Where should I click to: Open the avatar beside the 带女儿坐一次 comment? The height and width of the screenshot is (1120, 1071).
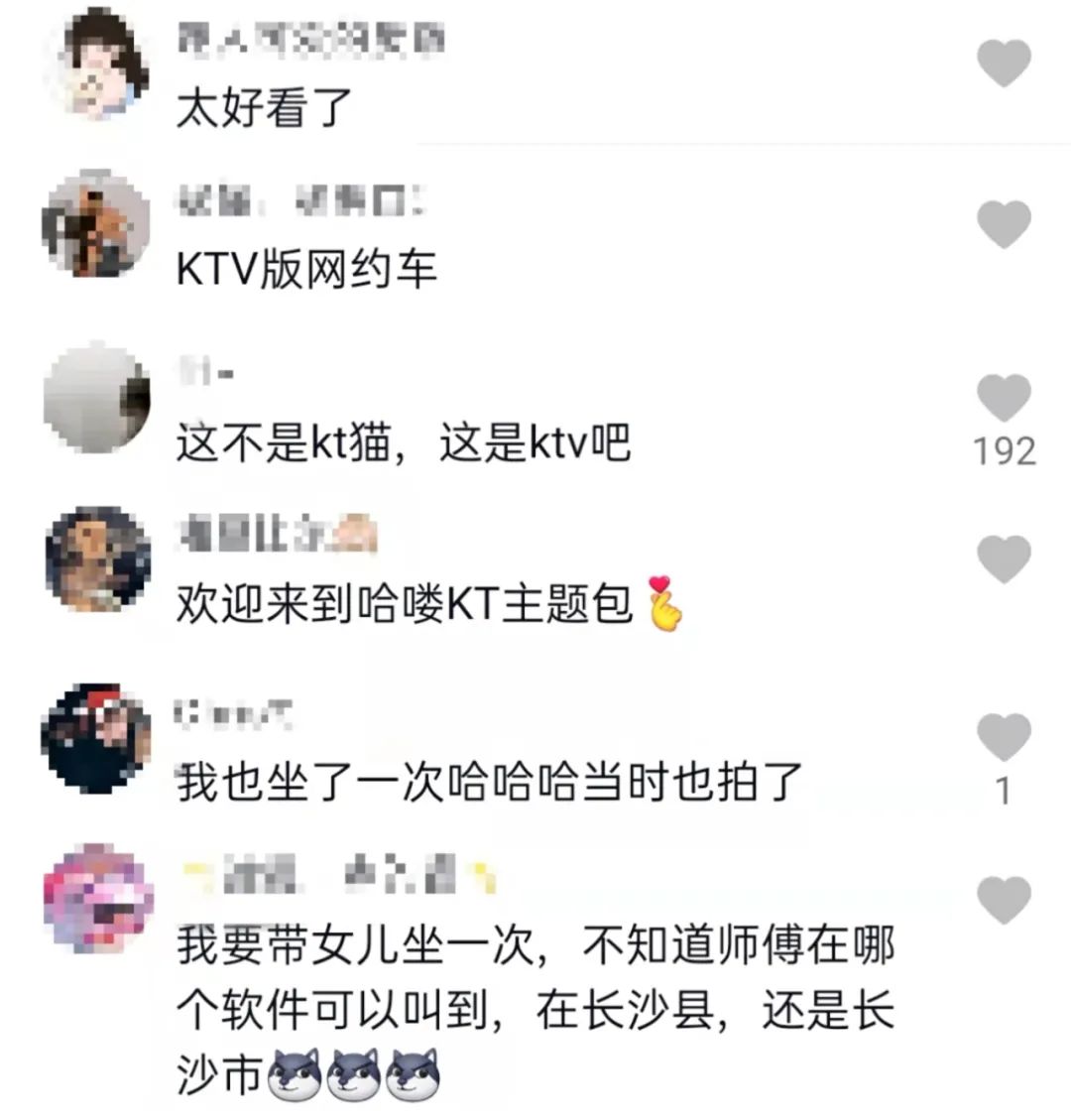98,898
